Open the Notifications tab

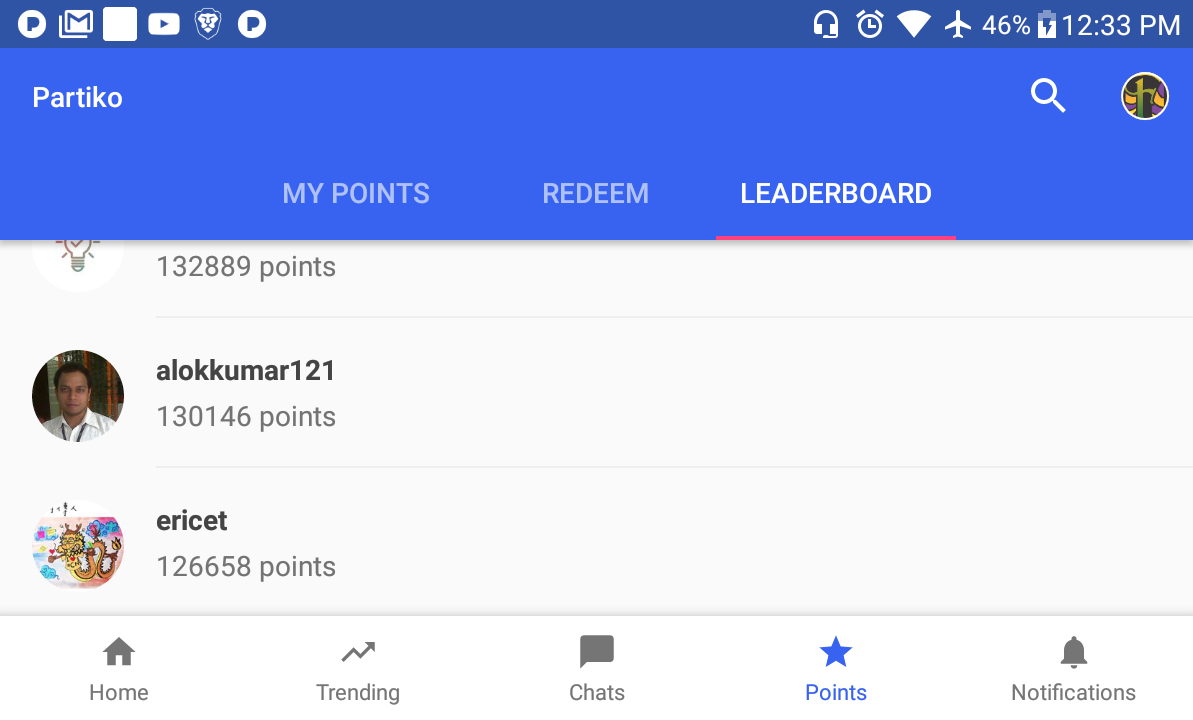(1073, 668)
